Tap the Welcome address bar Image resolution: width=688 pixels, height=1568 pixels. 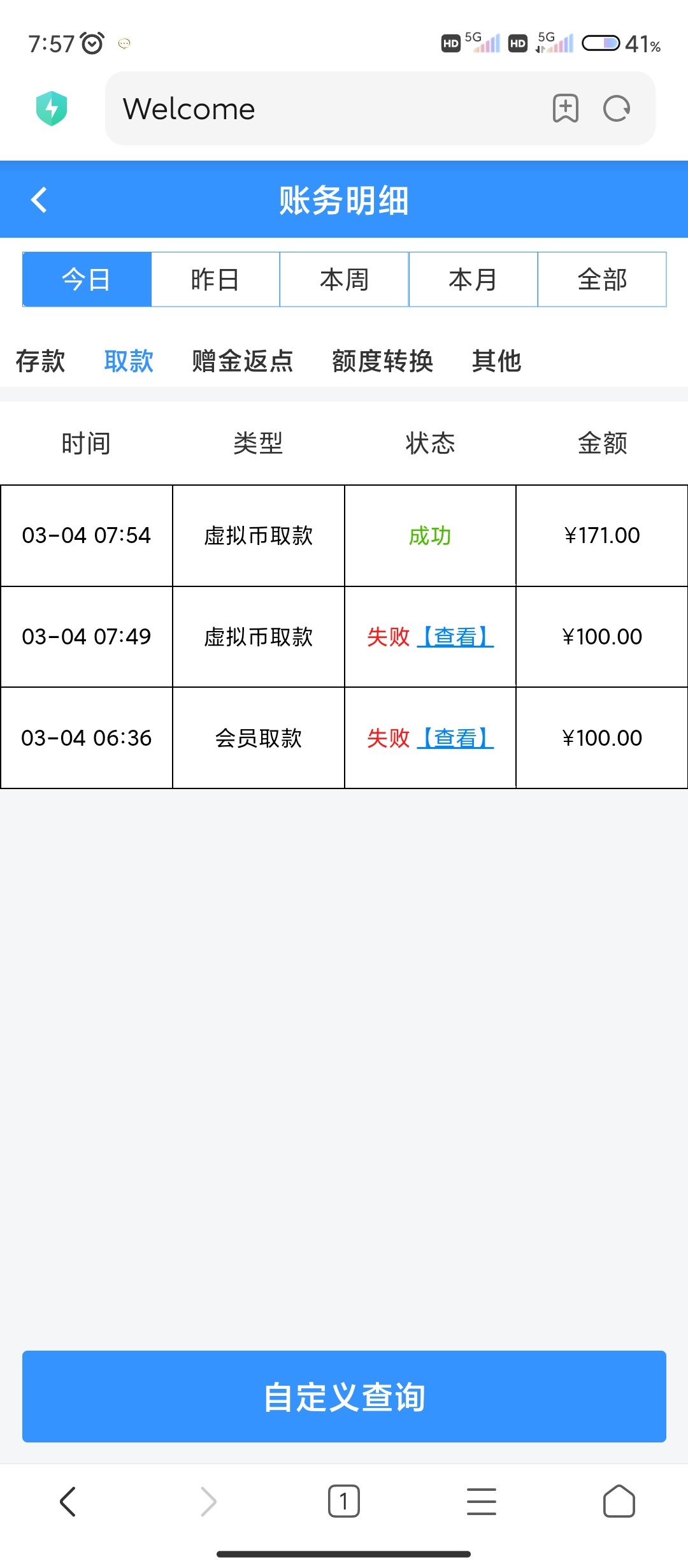tap(319, 108)
